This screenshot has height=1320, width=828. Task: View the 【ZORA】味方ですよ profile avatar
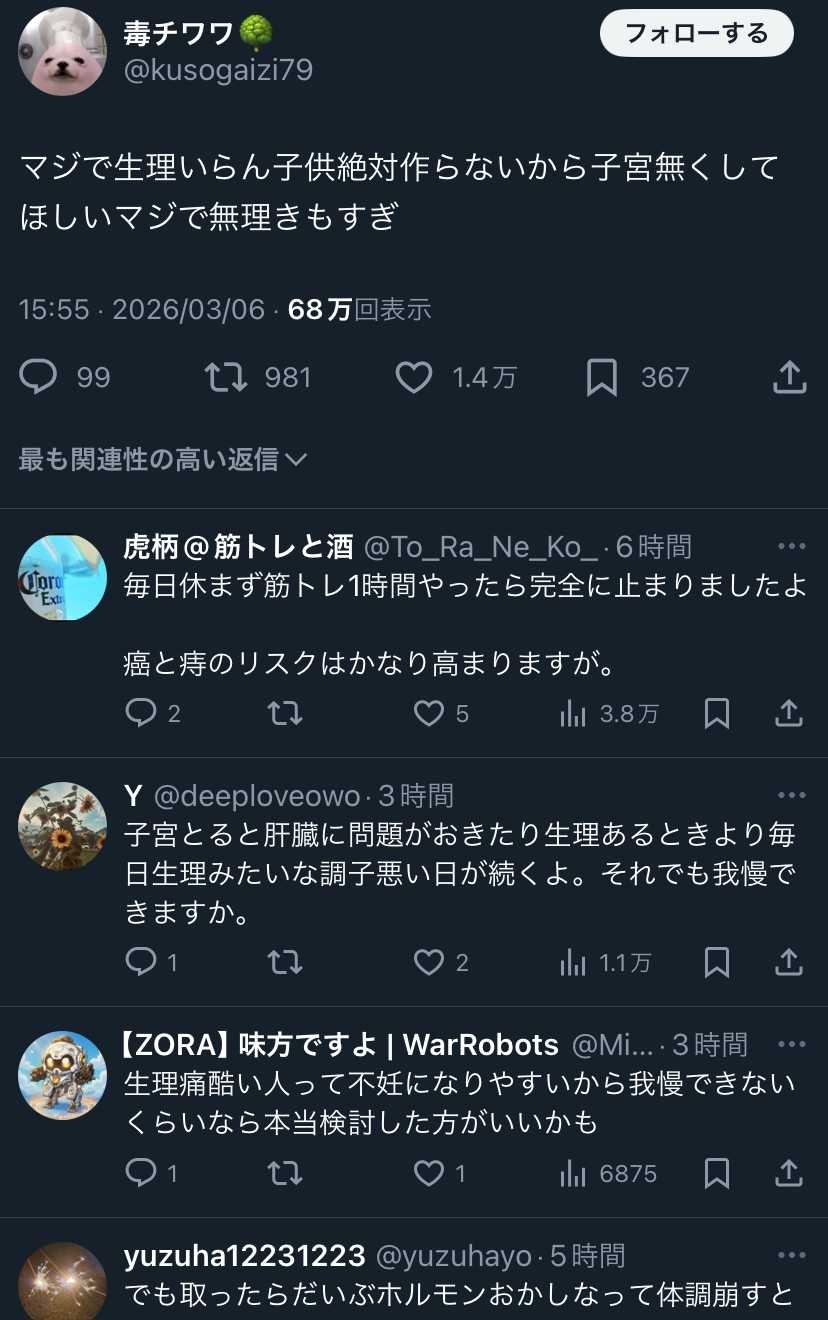click(62, 1075)
